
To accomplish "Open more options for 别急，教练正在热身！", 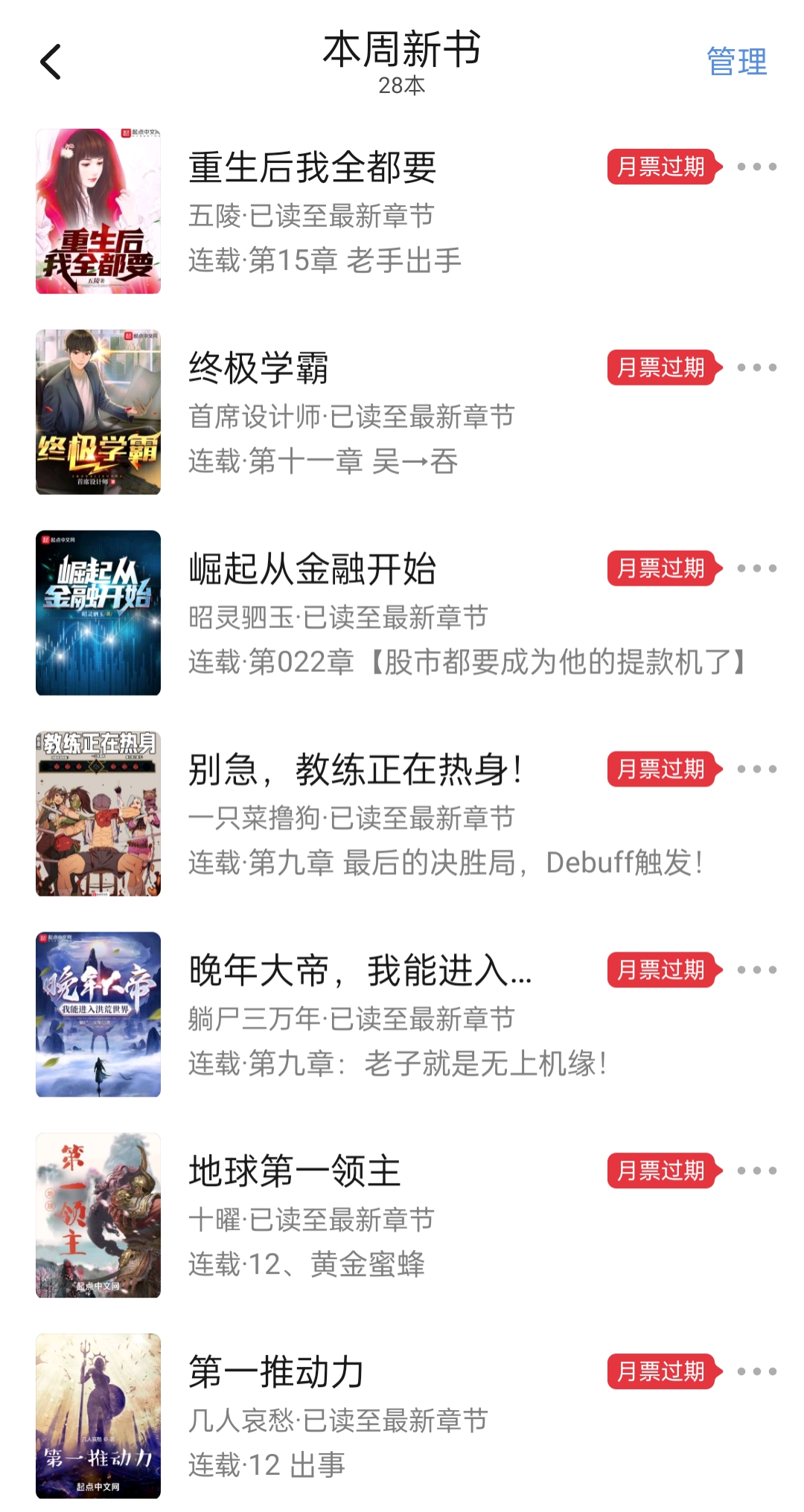I will click(x=757, y=770).
